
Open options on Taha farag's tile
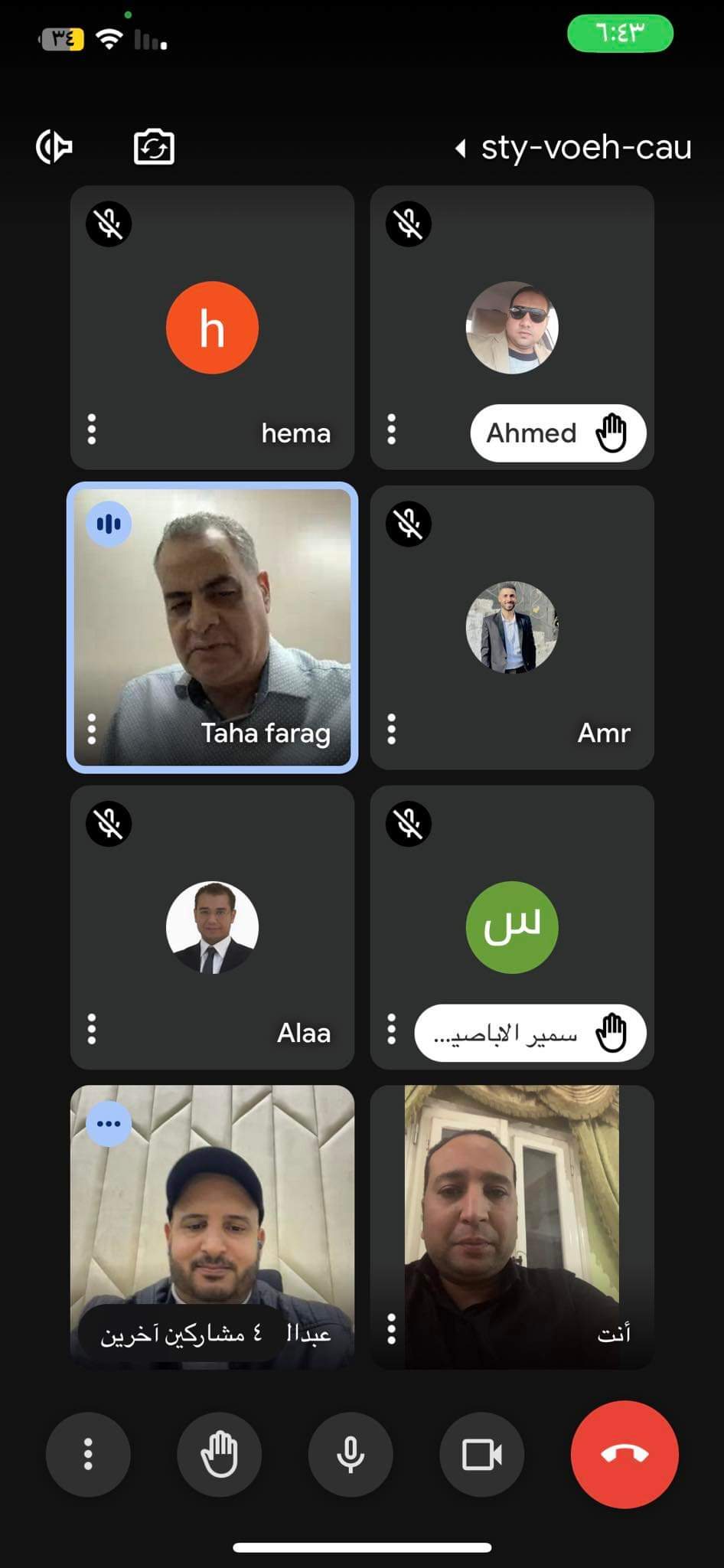92,730
